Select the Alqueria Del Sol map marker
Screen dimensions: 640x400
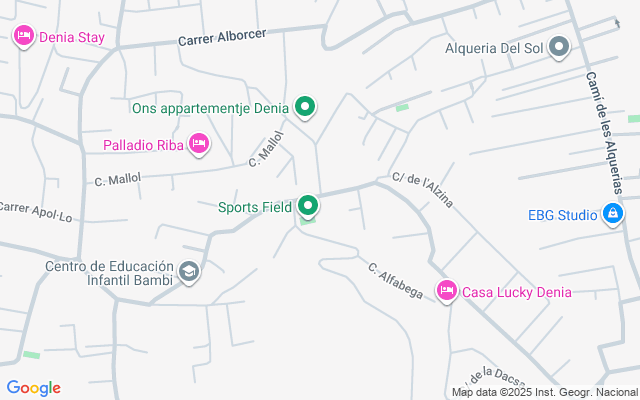click(559, 47)
